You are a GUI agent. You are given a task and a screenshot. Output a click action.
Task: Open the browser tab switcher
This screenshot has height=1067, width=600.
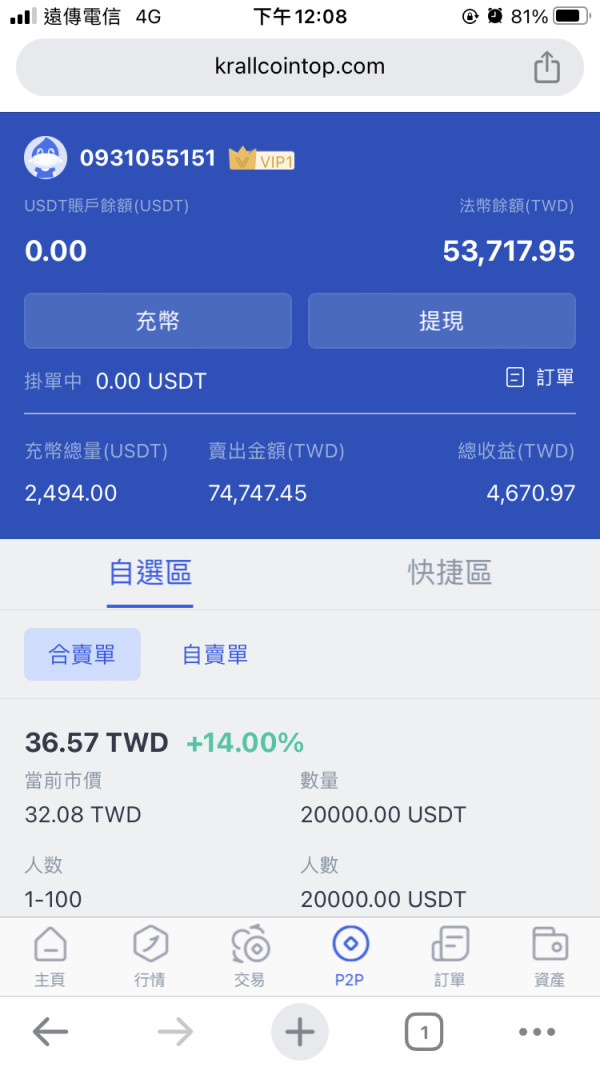(424, 1032)
